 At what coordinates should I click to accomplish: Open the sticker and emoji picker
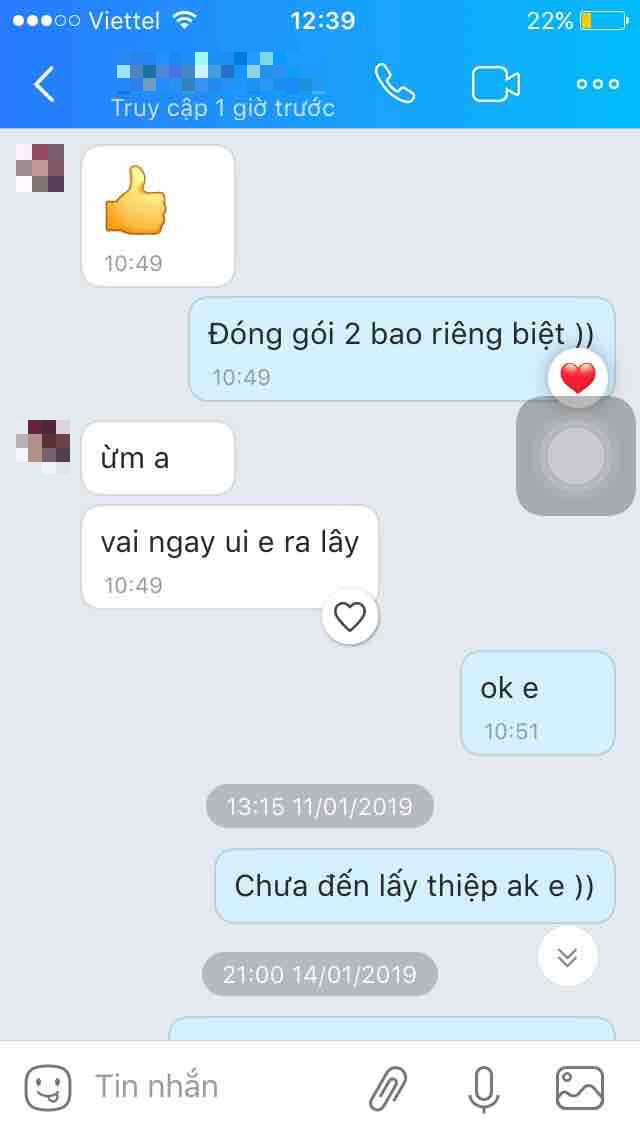point(48,1087)
